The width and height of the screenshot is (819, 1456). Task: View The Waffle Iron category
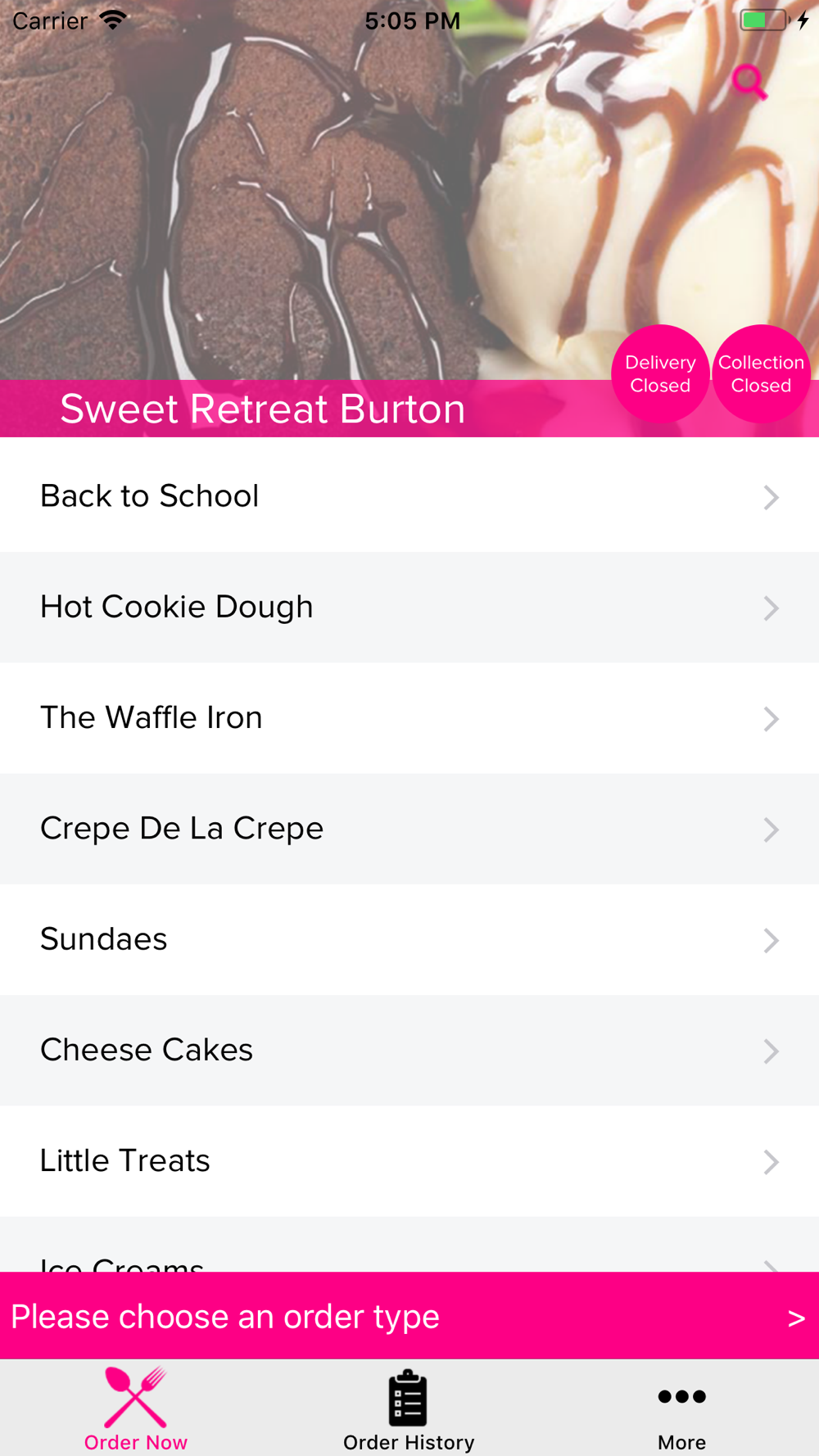(x=409, y=718)
